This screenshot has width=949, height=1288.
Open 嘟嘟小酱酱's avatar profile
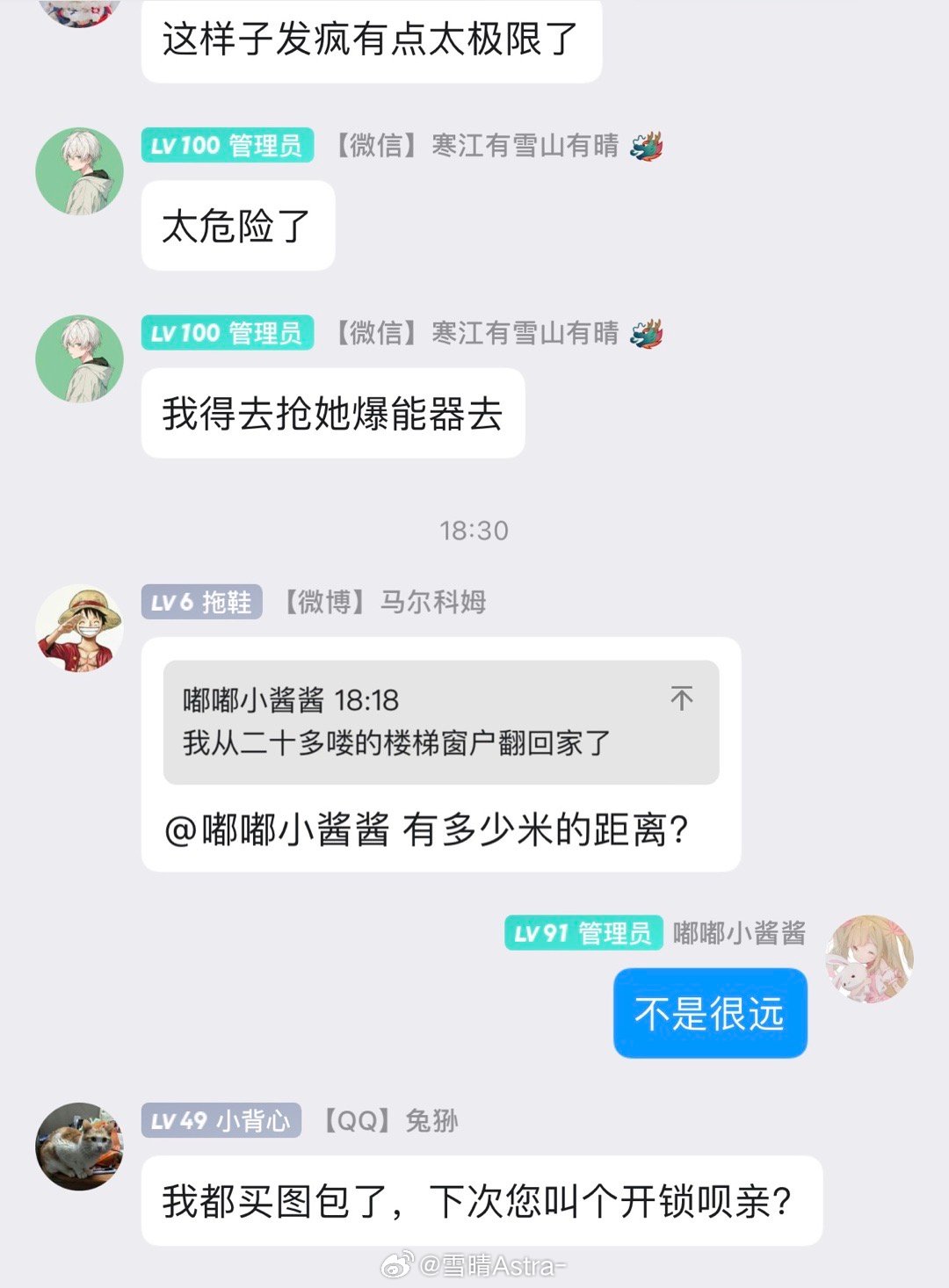coord(869,959)
